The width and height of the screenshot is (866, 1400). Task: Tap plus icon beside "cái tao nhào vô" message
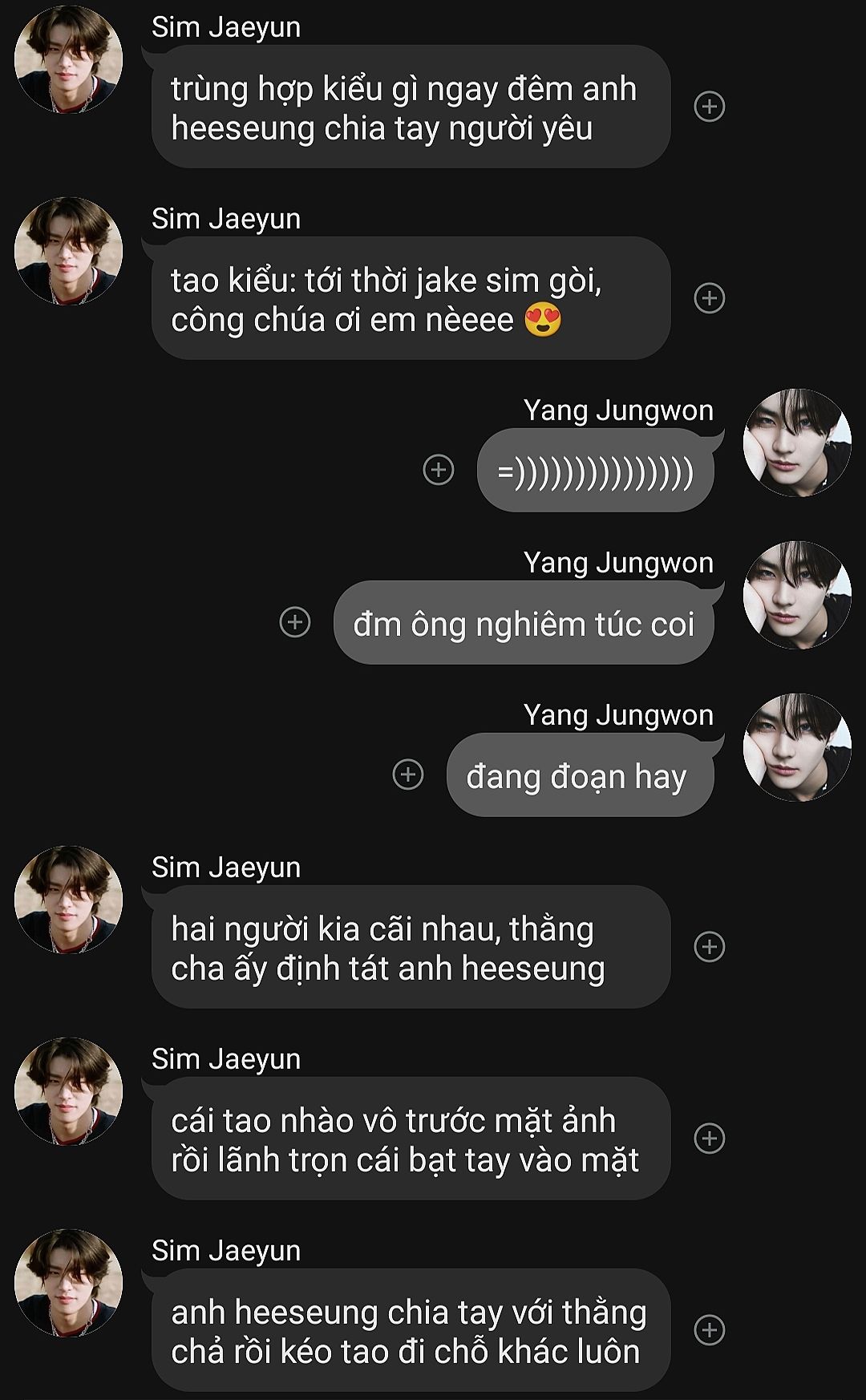pyautogui.click(x=709, y=1139)
